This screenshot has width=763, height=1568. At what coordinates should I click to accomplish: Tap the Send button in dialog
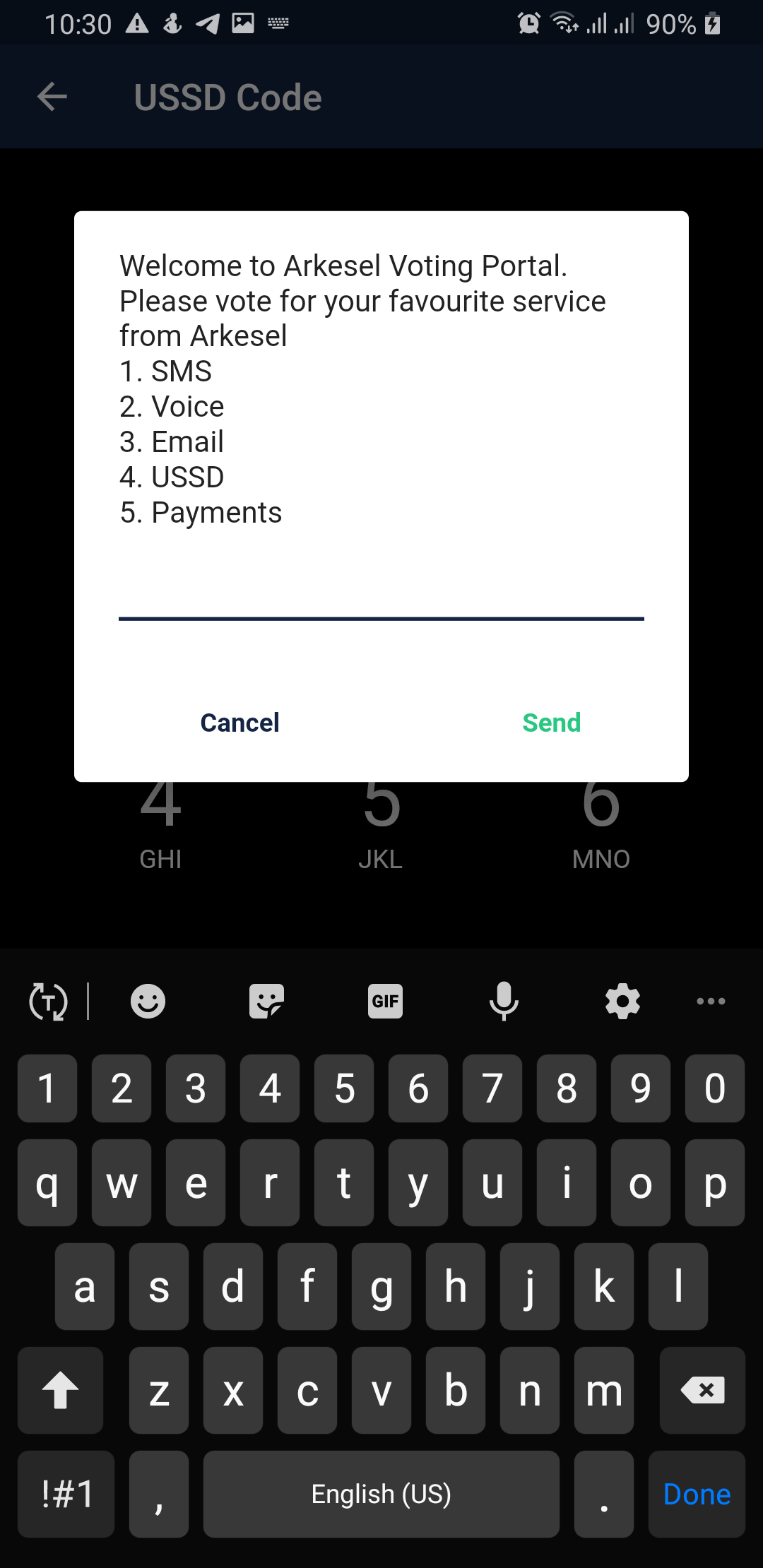[x=551, y=723]
